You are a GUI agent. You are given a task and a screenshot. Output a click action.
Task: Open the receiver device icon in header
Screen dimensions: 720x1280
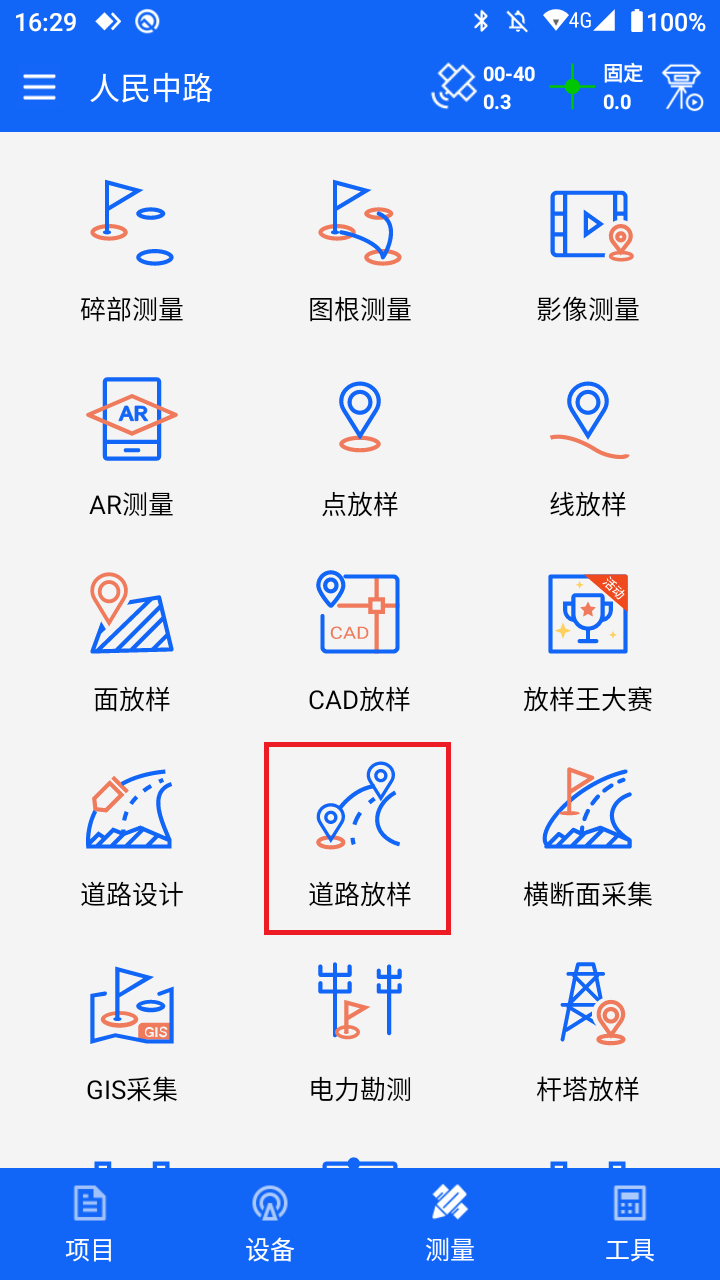[683, 88]
